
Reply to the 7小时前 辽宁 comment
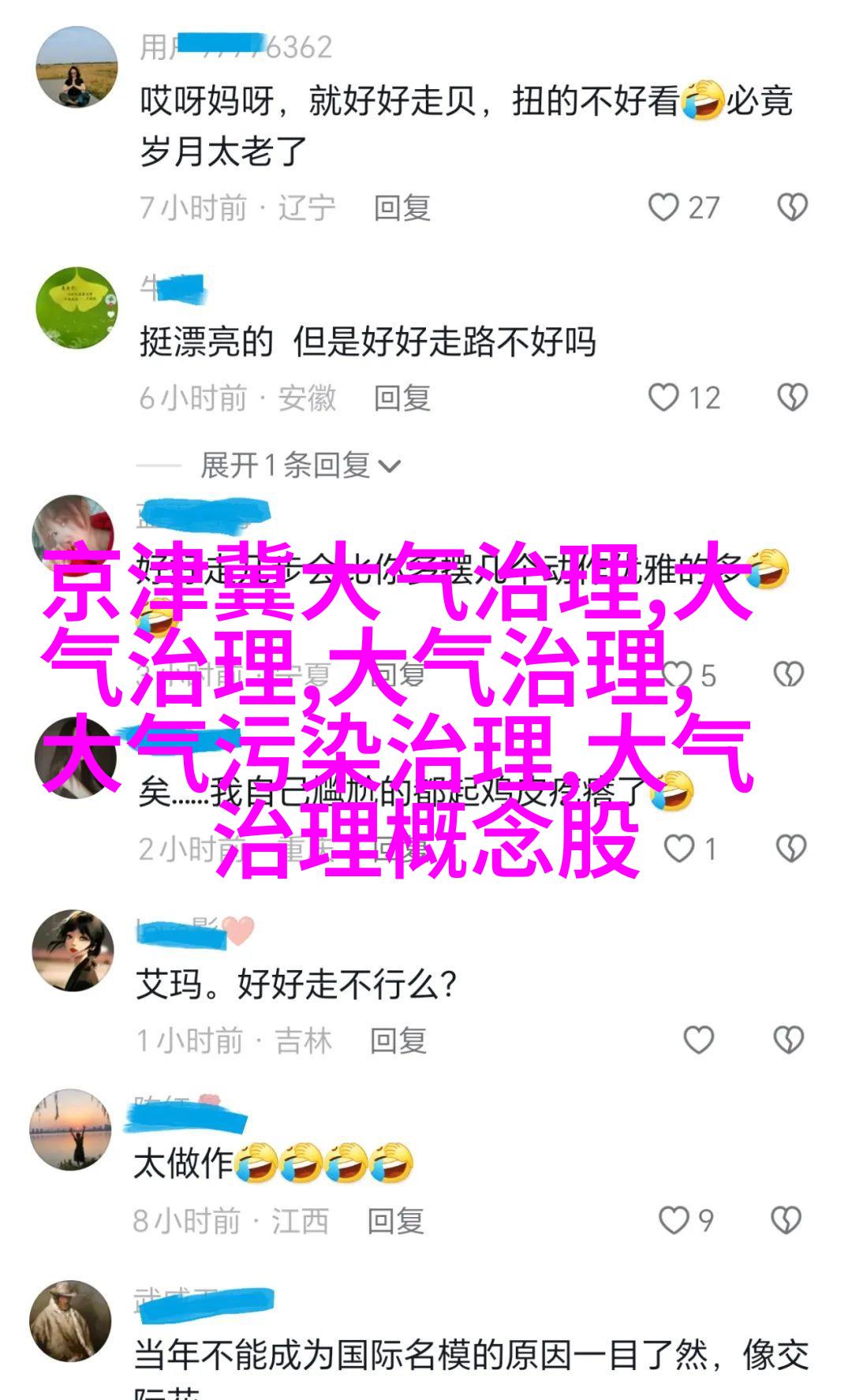[x=402, y=208]
